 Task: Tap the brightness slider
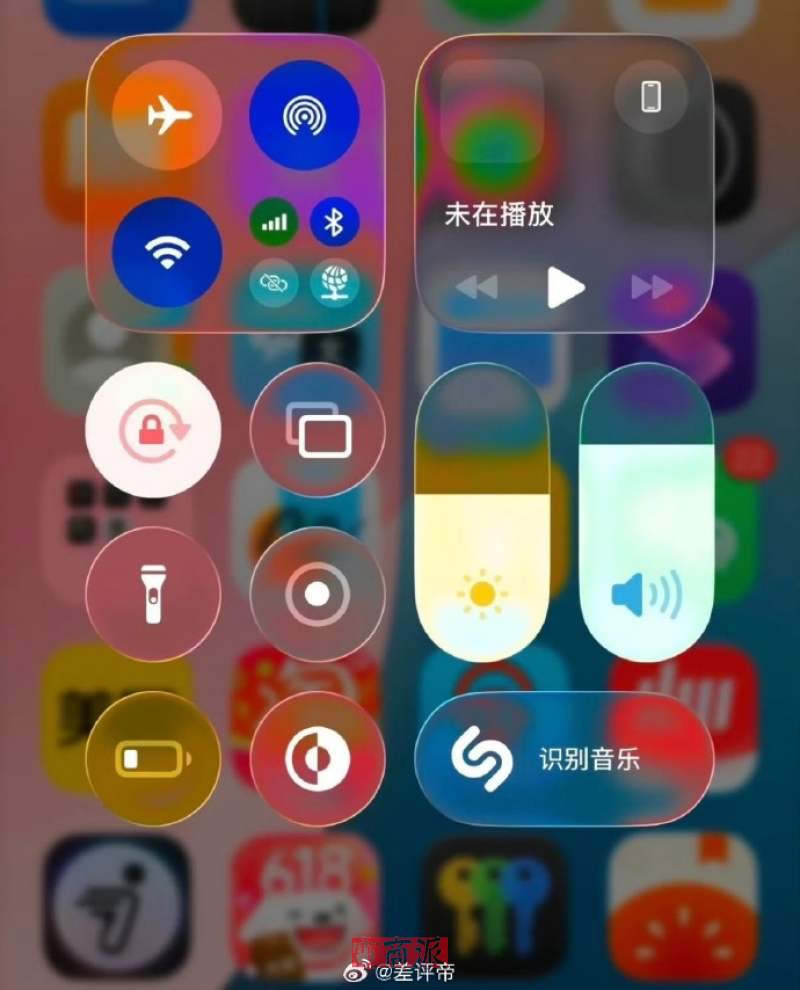(x=482, y=512)
